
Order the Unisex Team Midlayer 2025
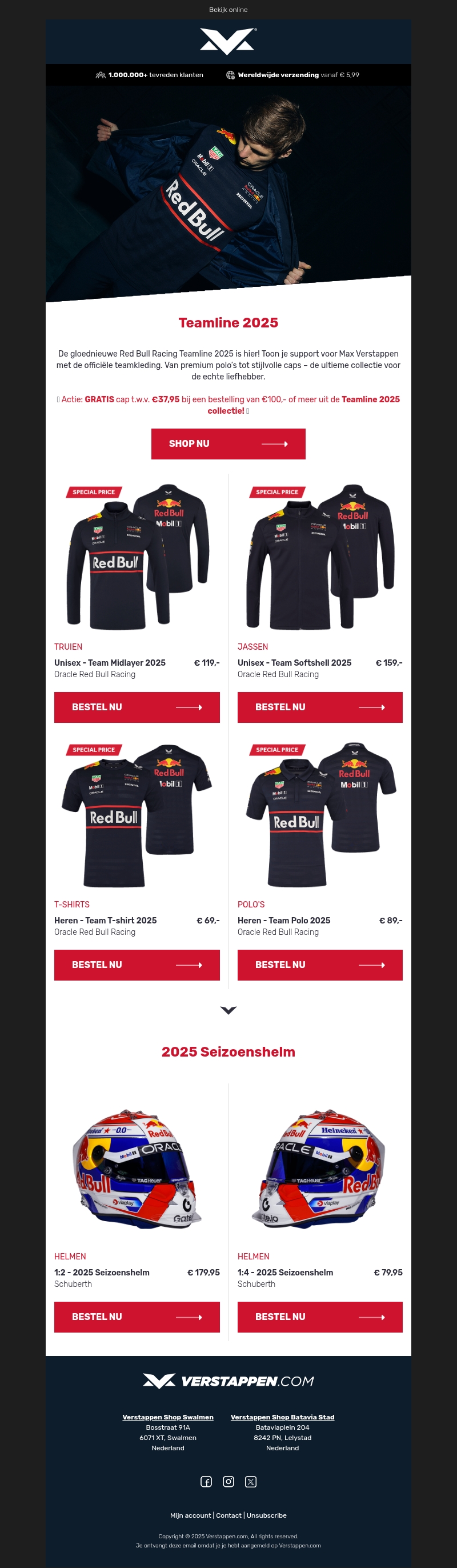[x=137, y=707]
